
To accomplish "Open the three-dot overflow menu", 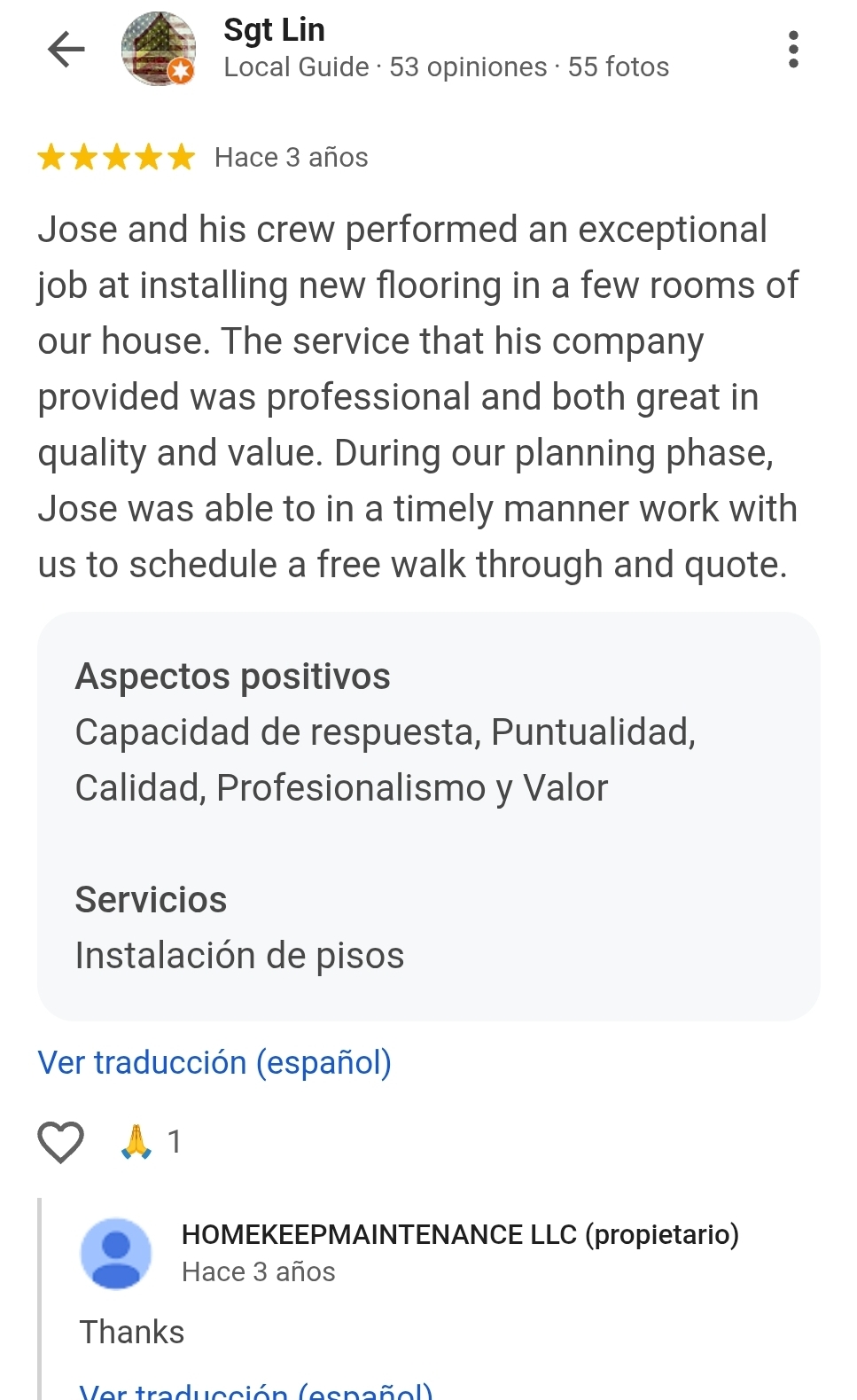I will [x=793, y=49].
